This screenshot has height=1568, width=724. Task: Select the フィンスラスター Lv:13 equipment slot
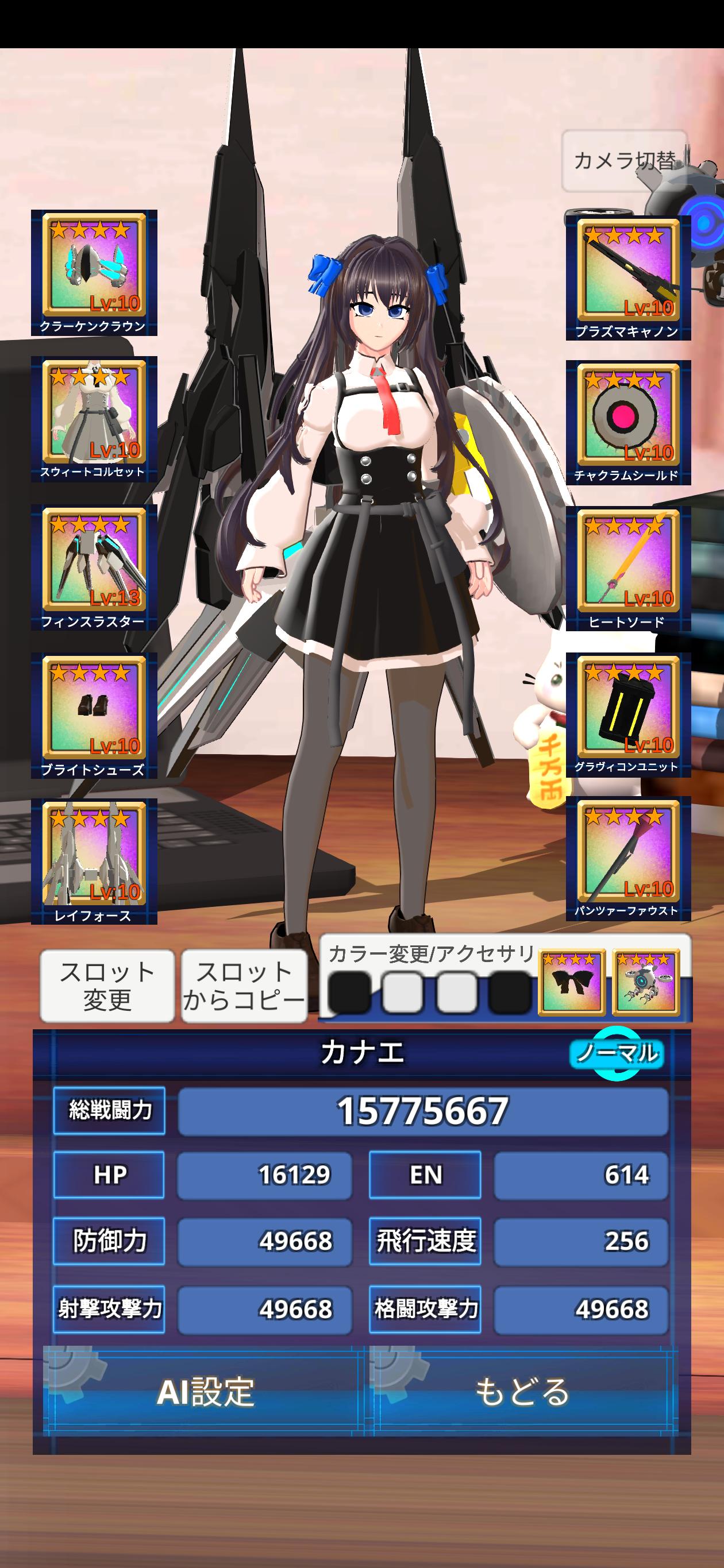coord(94,567)
